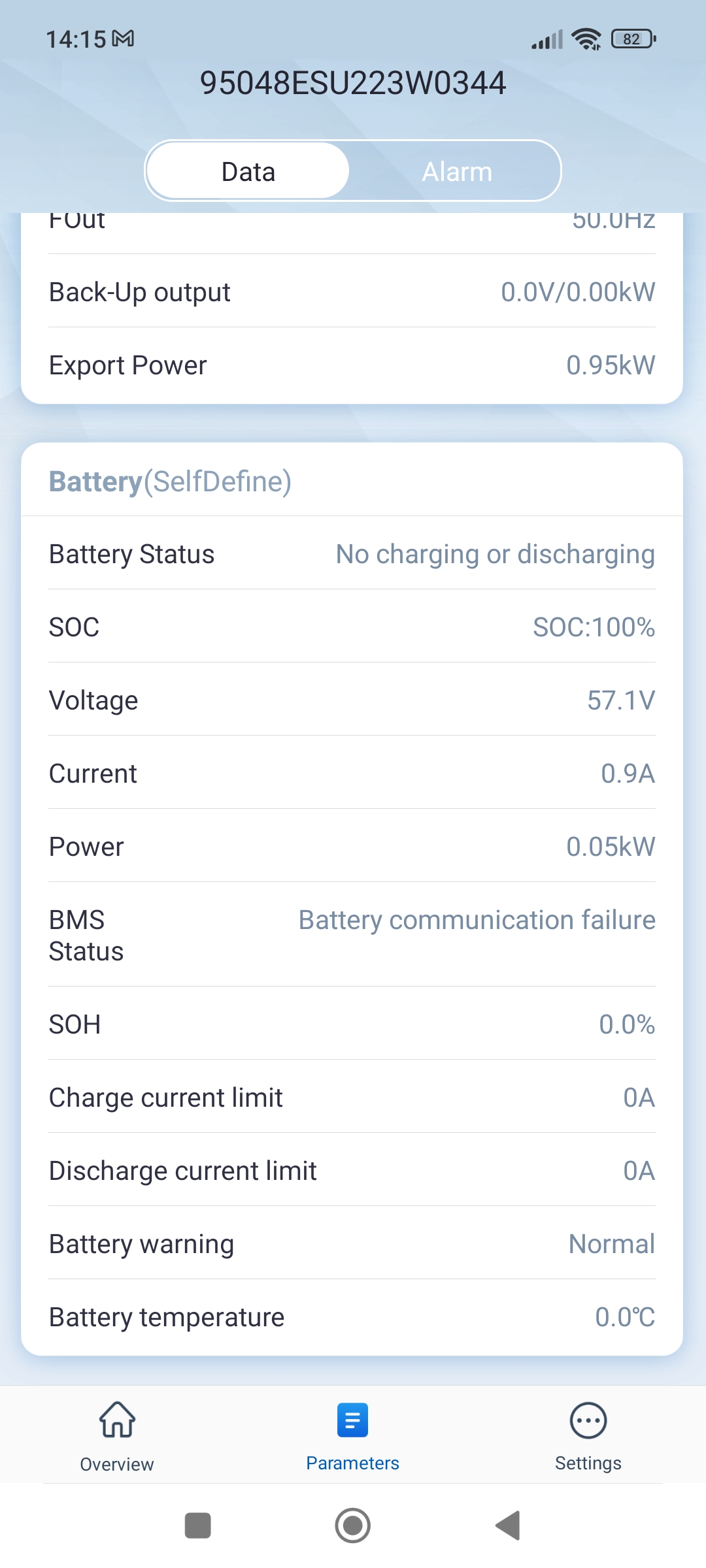Expand the Battery(SelfDefine) section
Image resolution: width=706 pixels, height=1568 pixels.
[x=170, y=481]
